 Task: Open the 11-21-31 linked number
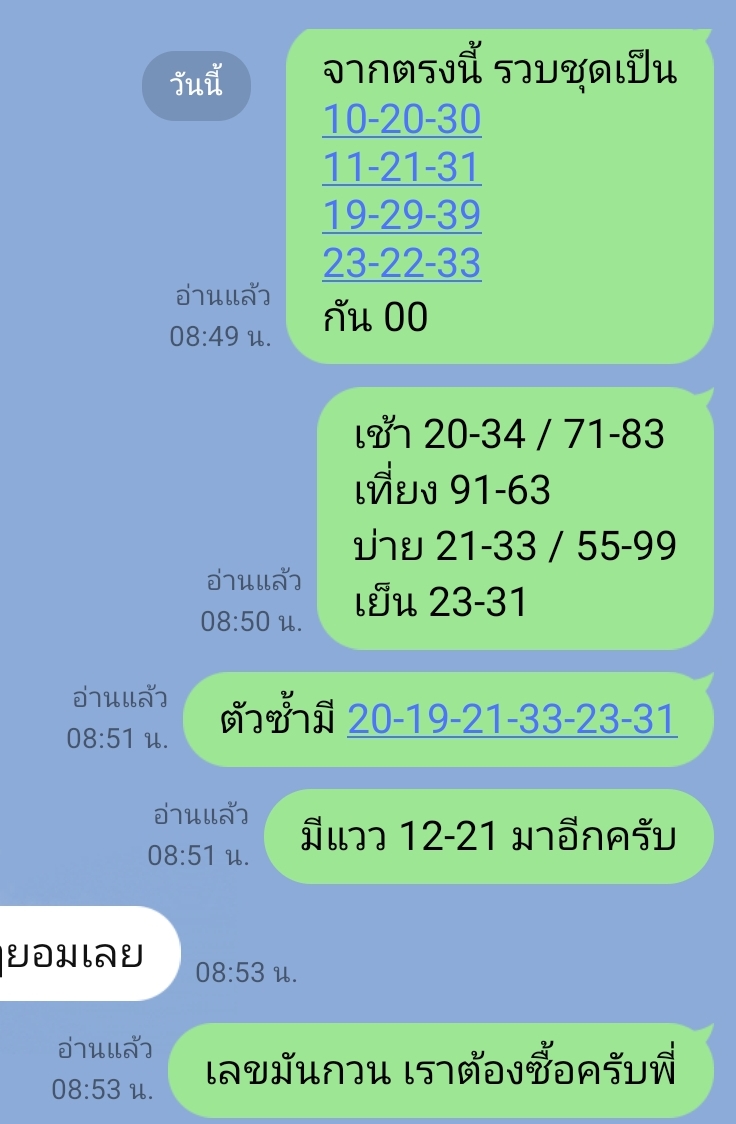pos(401,168)
